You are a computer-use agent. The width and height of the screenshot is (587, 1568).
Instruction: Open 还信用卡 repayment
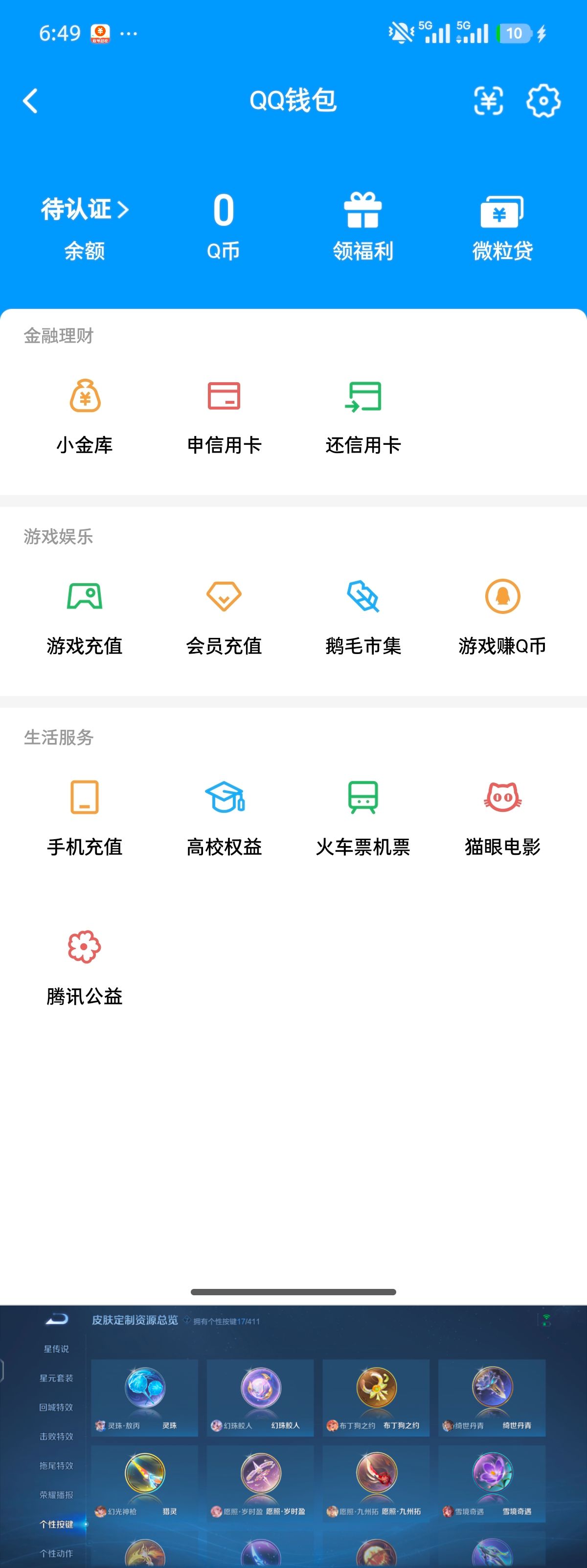pyautogui.click(x=363, y=416)
